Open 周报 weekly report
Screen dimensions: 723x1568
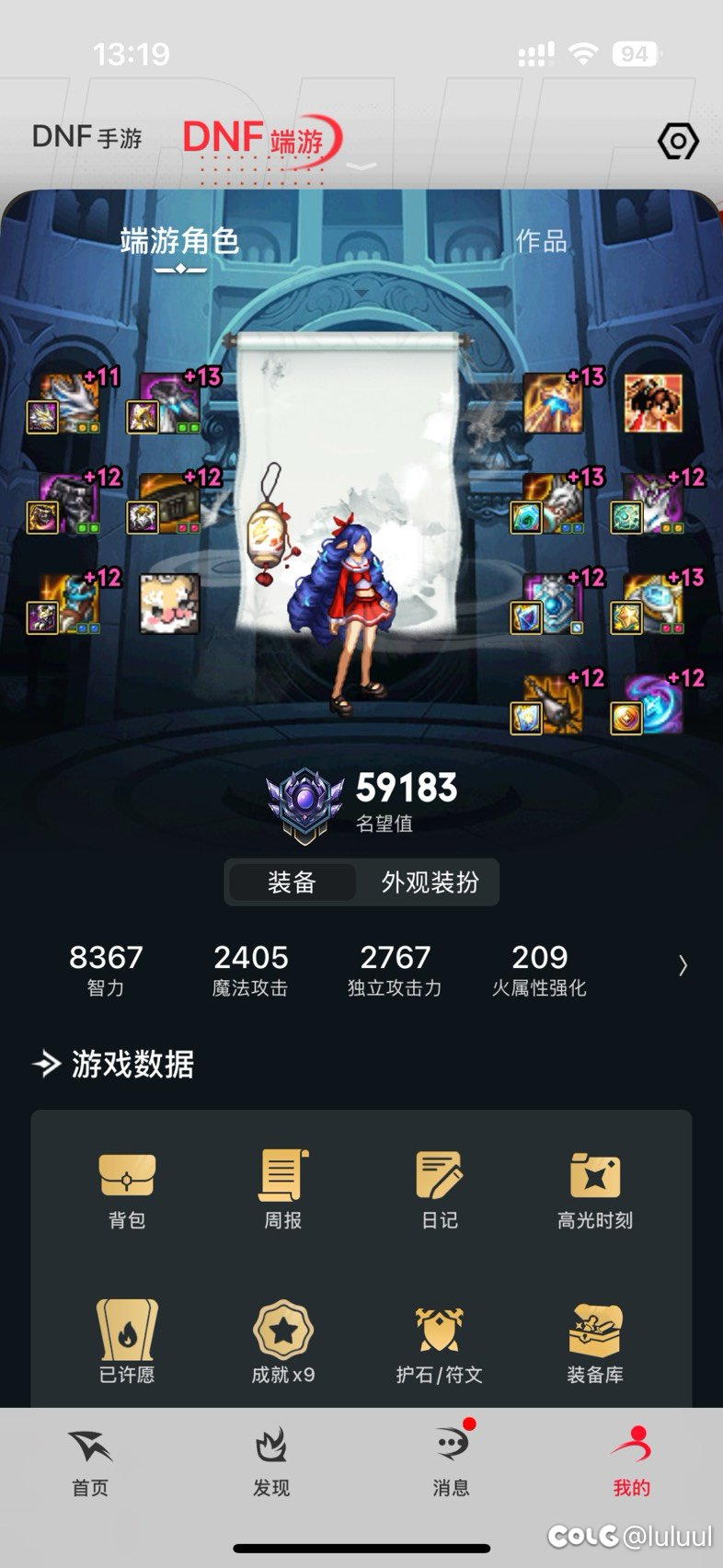click(283, 1190)
